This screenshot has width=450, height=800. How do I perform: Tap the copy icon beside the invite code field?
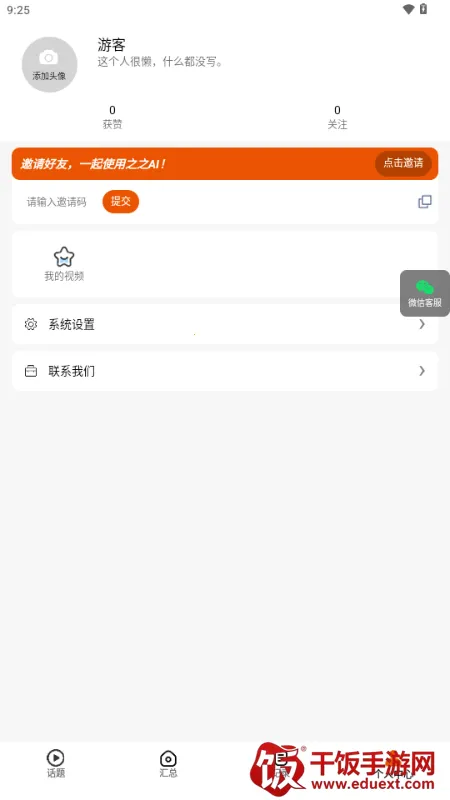tap(424, 202)
